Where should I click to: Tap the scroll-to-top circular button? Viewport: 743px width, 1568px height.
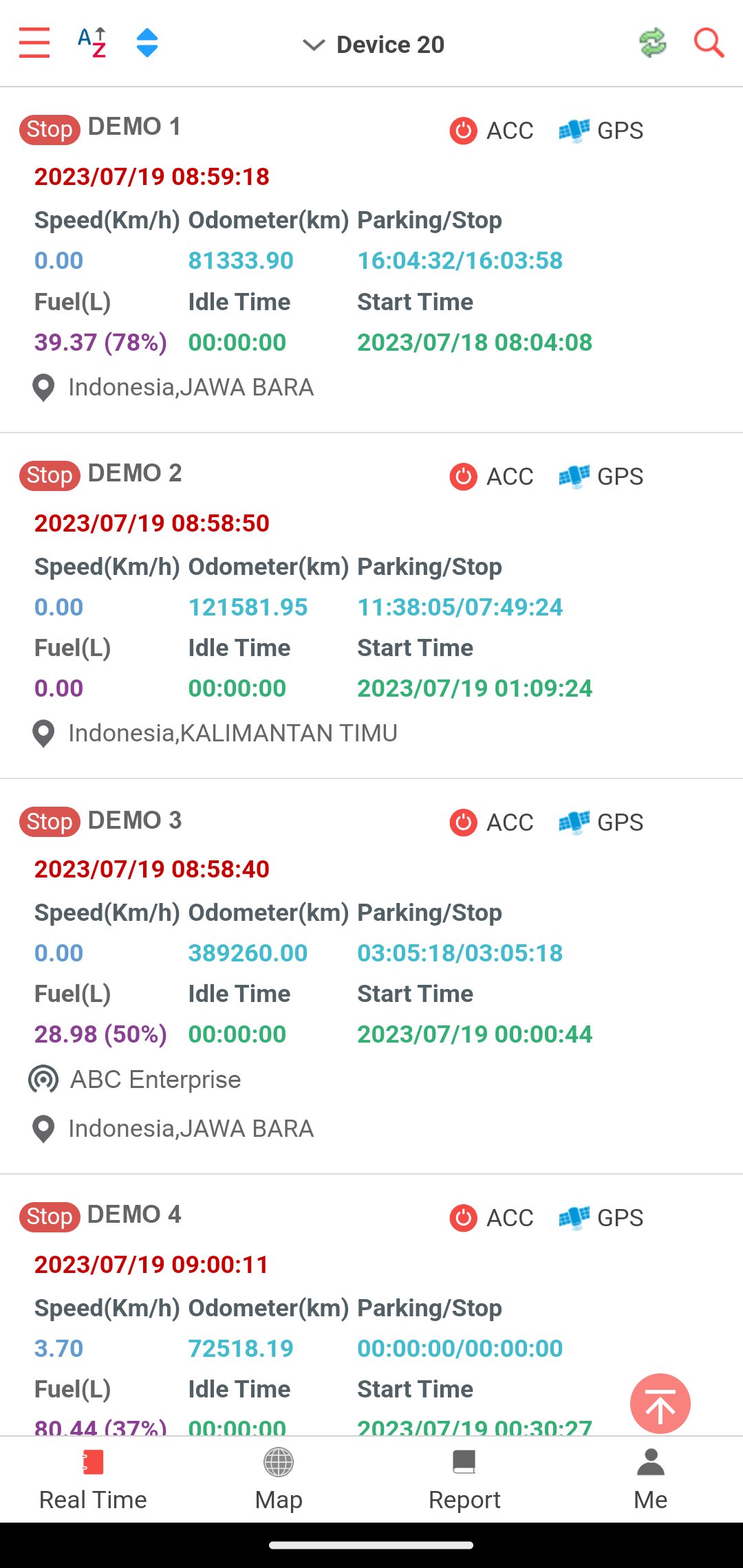point(659,1403)
